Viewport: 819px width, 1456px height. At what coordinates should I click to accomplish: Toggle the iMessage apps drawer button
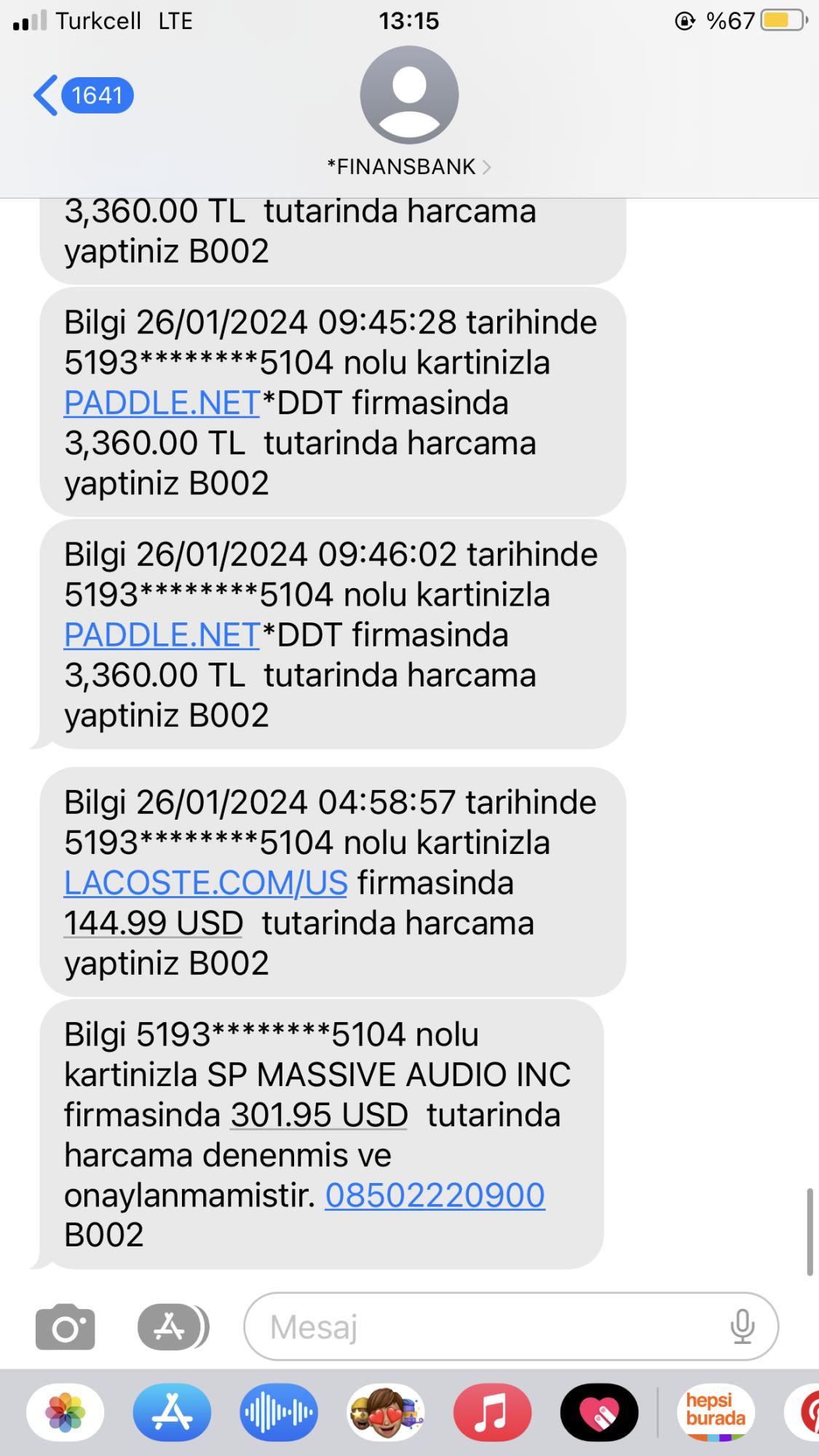172,1326
